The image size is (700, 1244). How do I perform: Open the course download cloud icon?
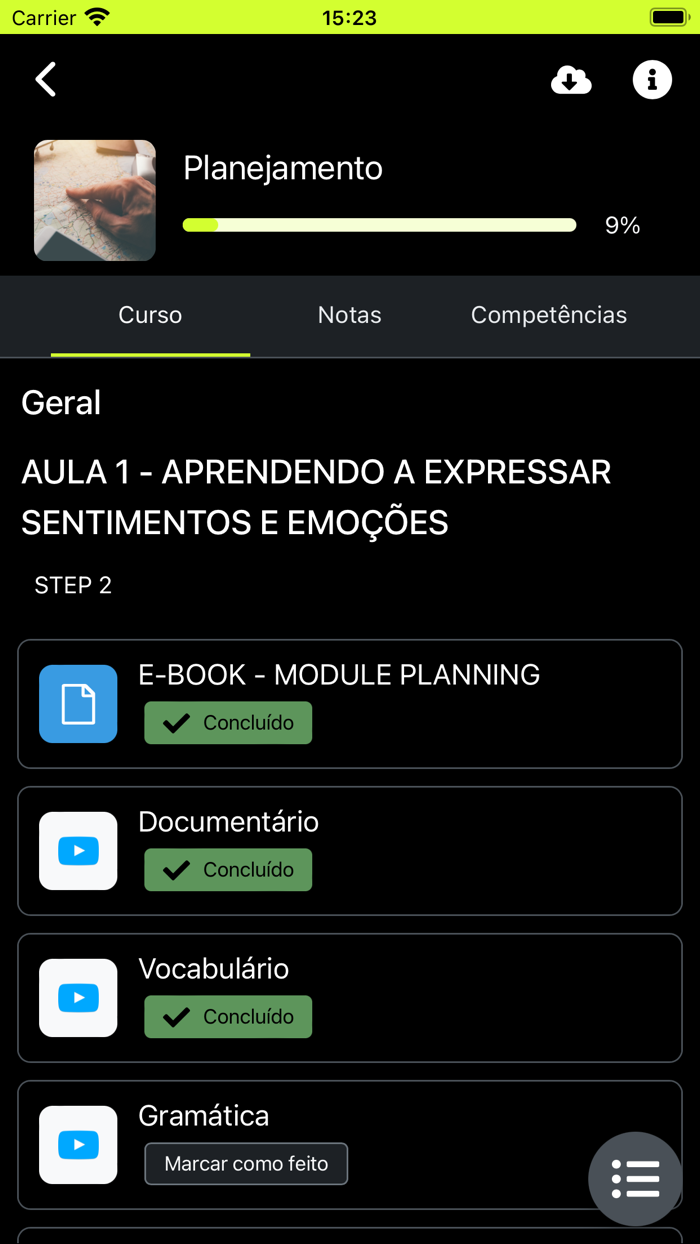[x=571, y=80]
